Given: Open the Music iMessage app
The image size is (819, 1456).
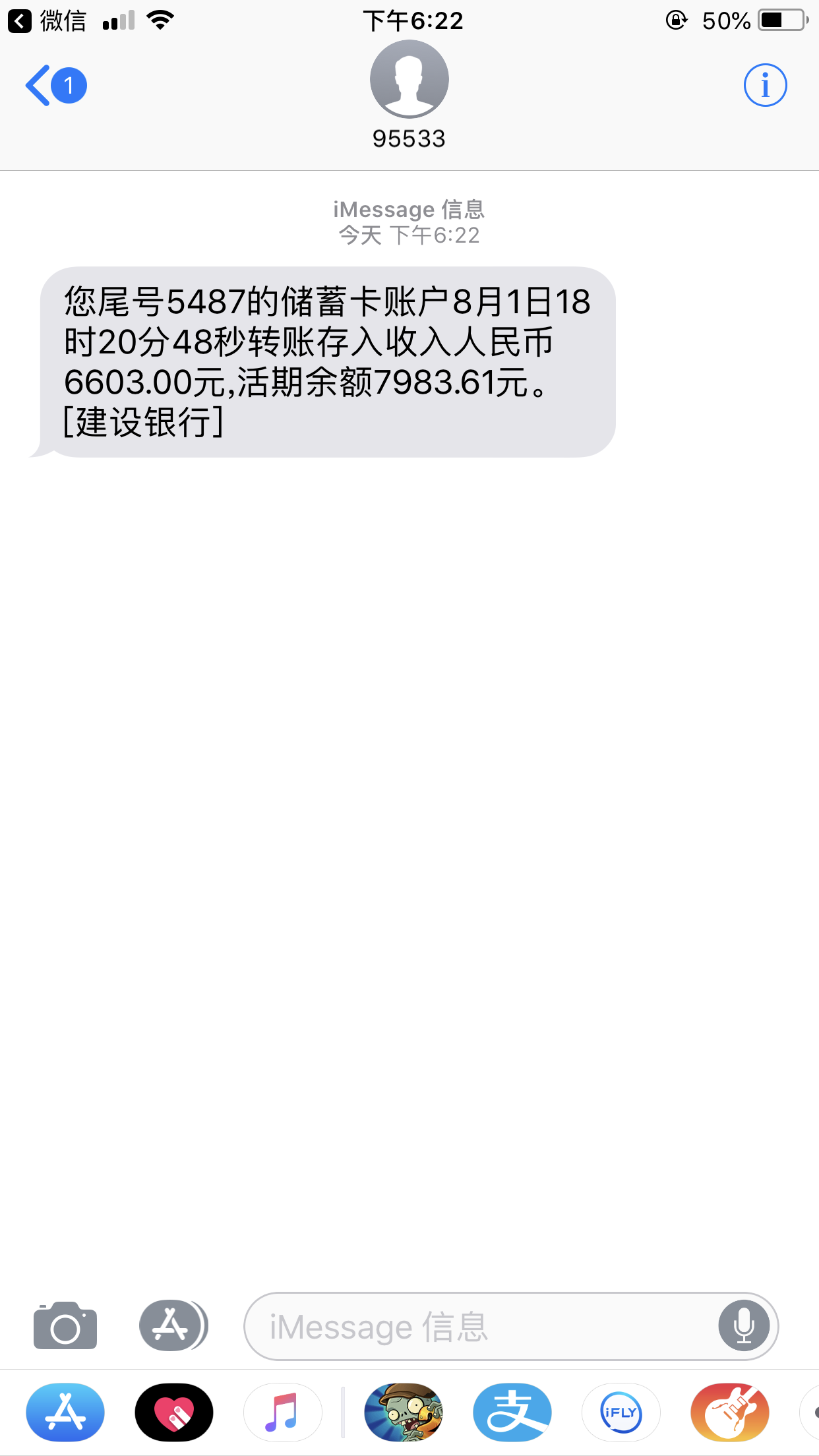Looking at the screenshot, I should 283,1412.
